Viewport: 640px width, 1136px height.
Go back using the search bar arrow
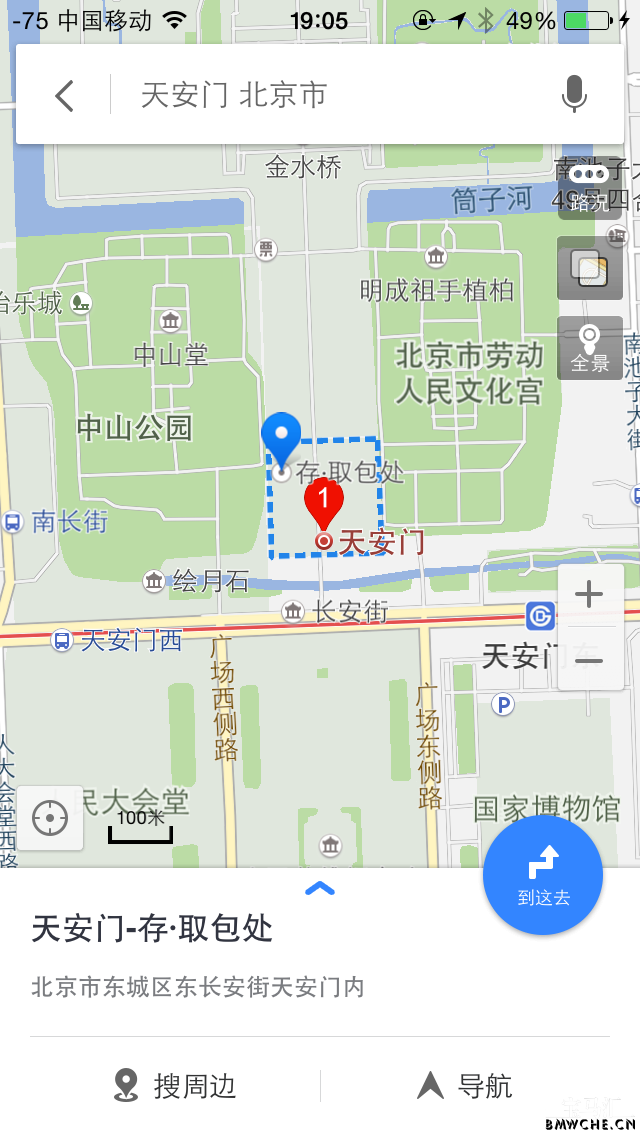(x=64, y=96)
